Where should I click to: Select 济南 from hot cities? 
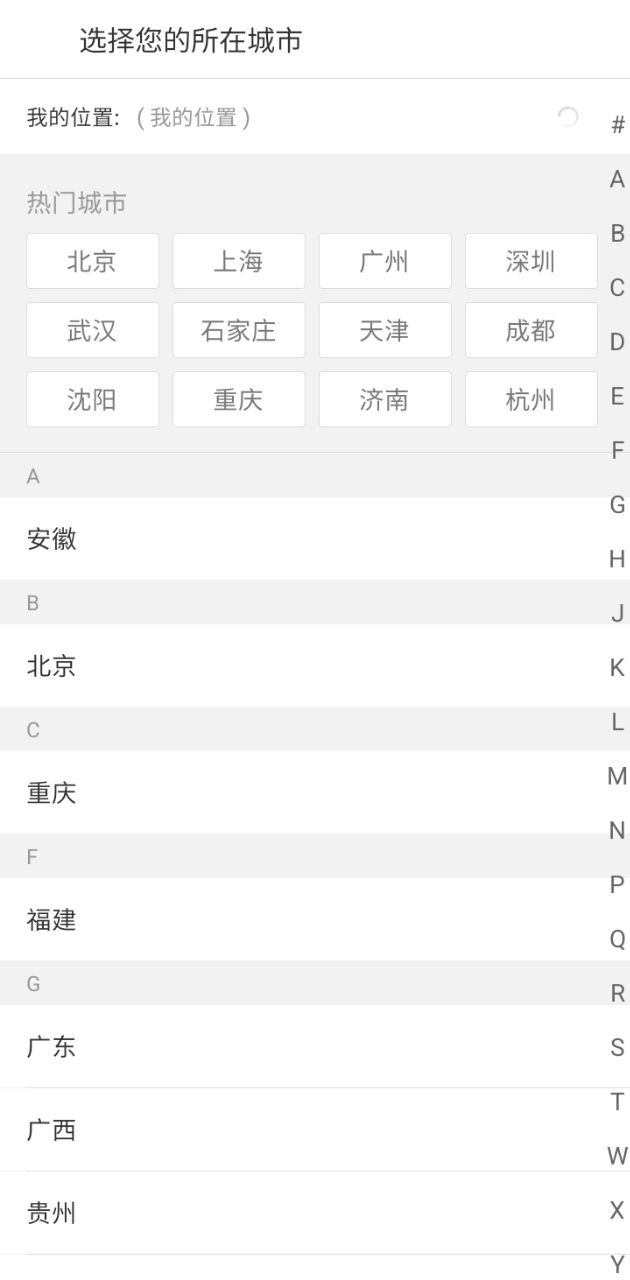385,399
